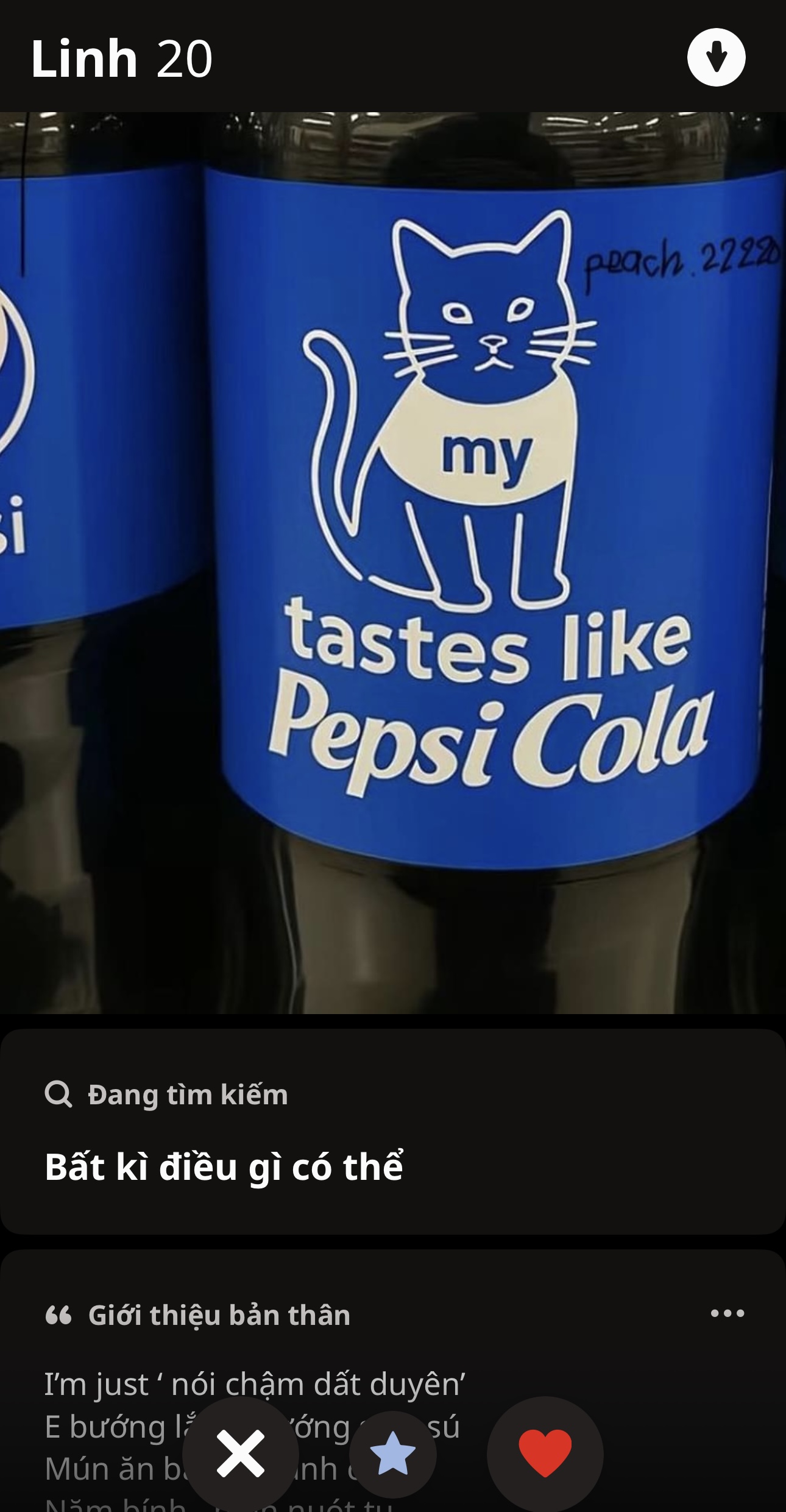
Task: Super like Linh with the star button
Action: pyautogui.click(x=393, y=1454)
